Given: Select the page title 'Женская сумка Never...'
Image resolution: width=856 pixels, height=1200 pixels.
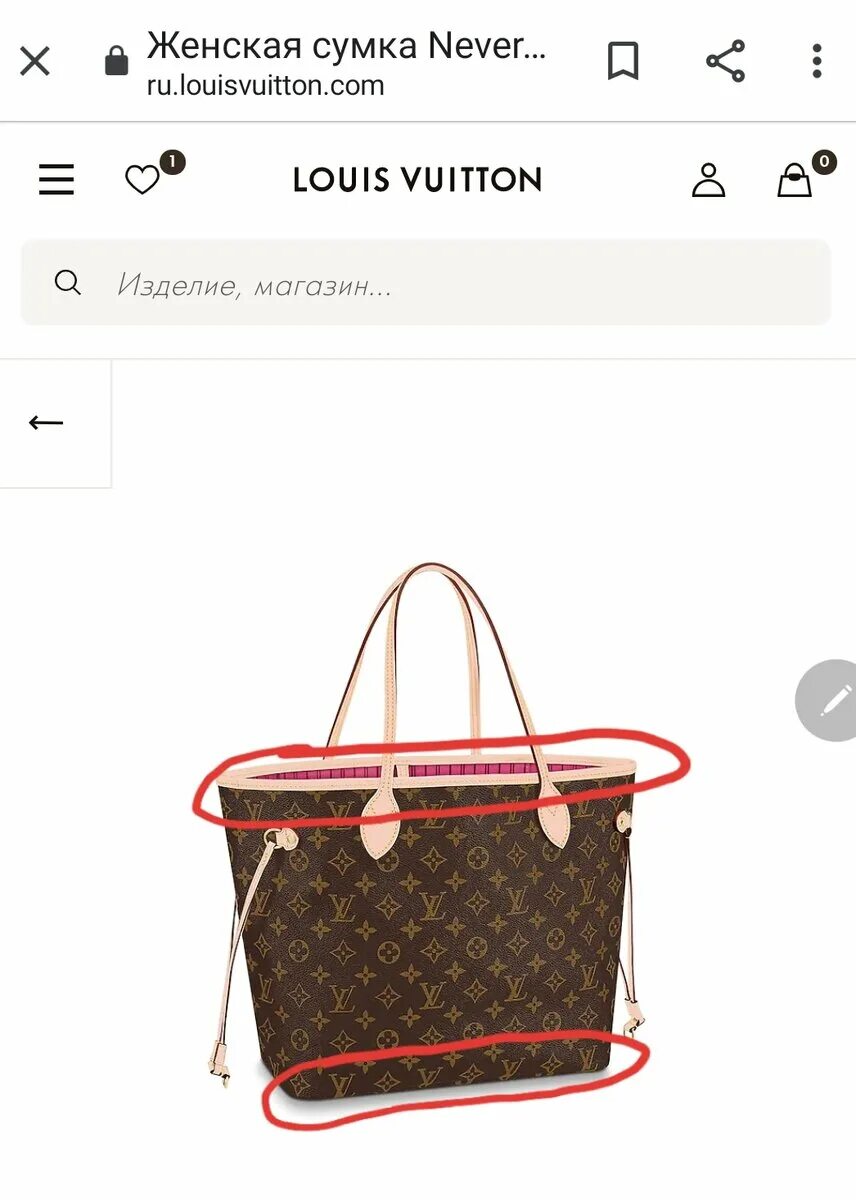Looking at the screenshot, I should point(345,47).
